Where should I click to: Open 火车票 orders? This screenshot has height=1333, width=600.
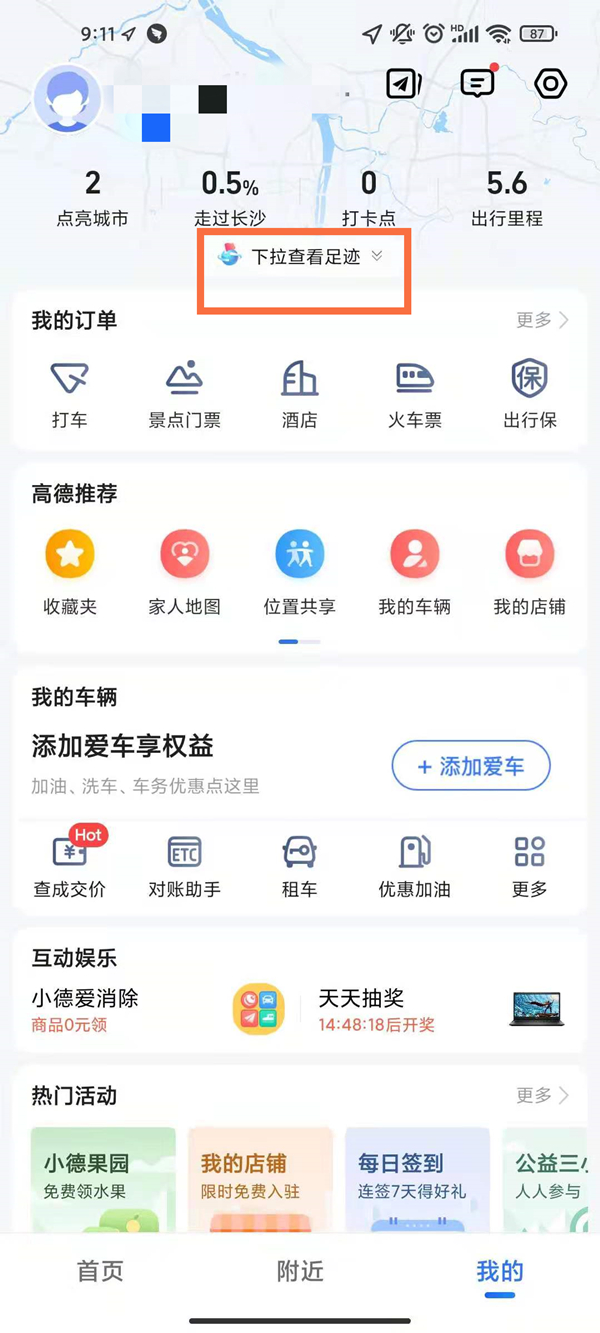click(x=415, y=395)
